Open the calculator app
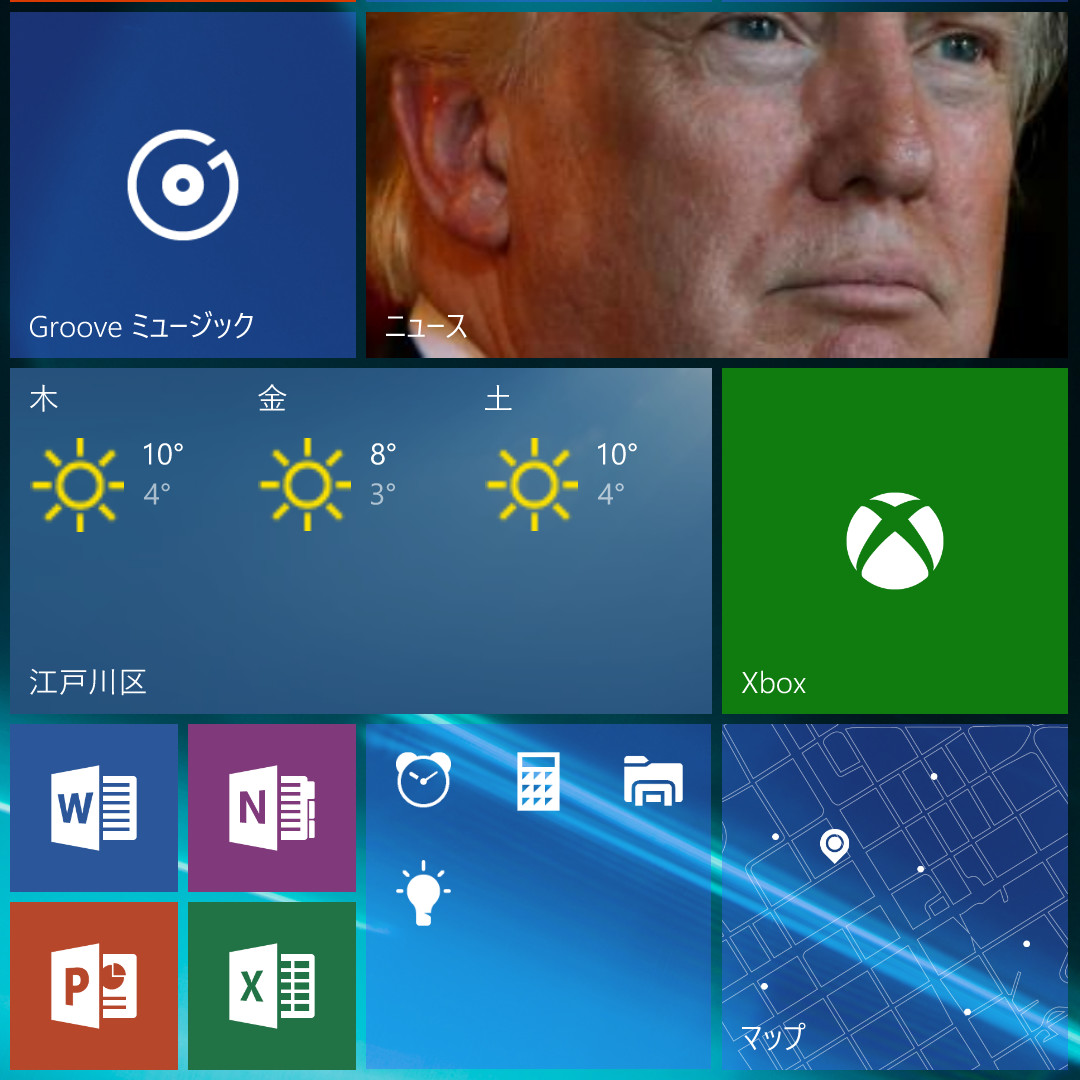The image size is (1080, 1080). click(538, 780)
